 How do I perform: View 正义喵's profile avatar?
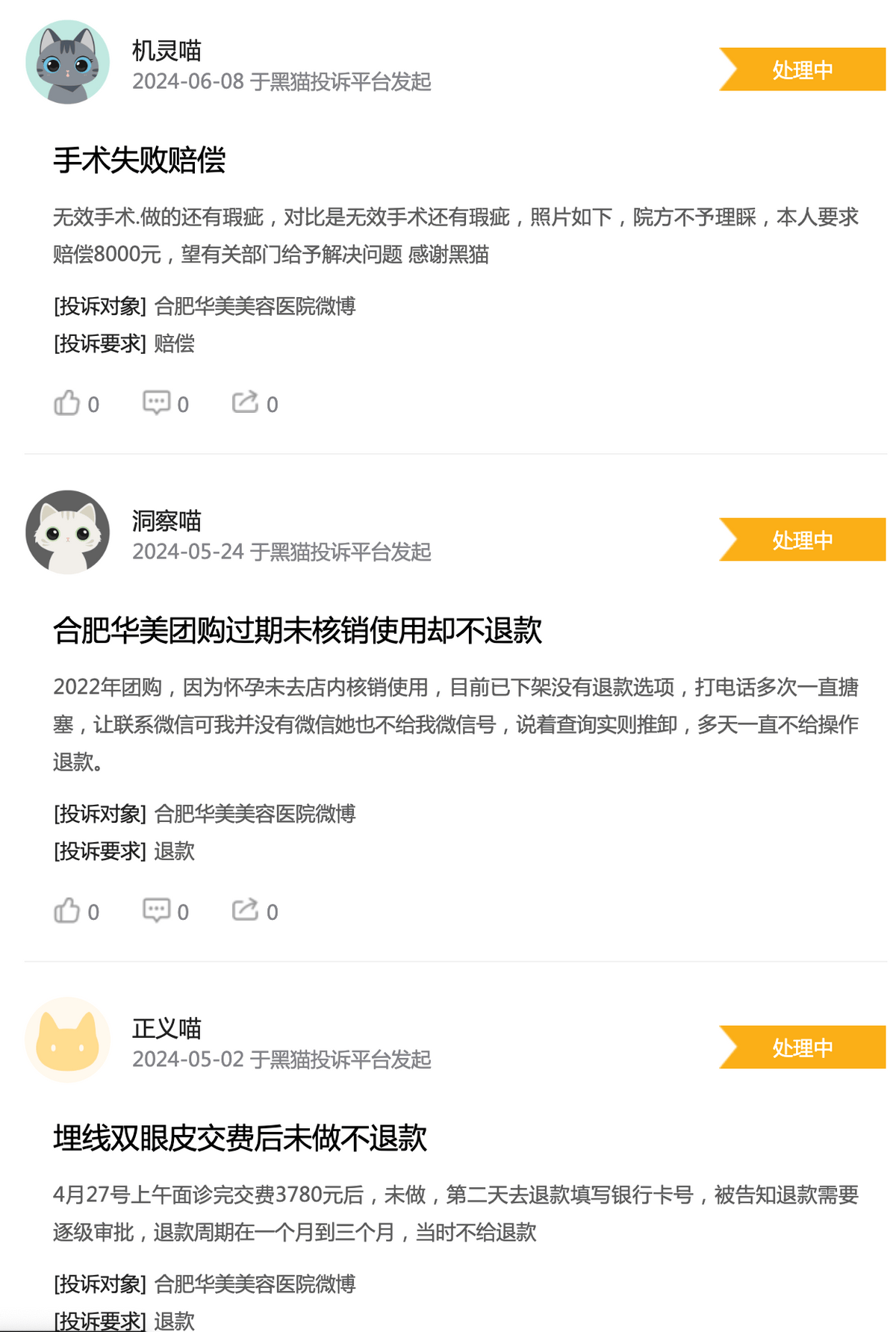[68, 1040]
